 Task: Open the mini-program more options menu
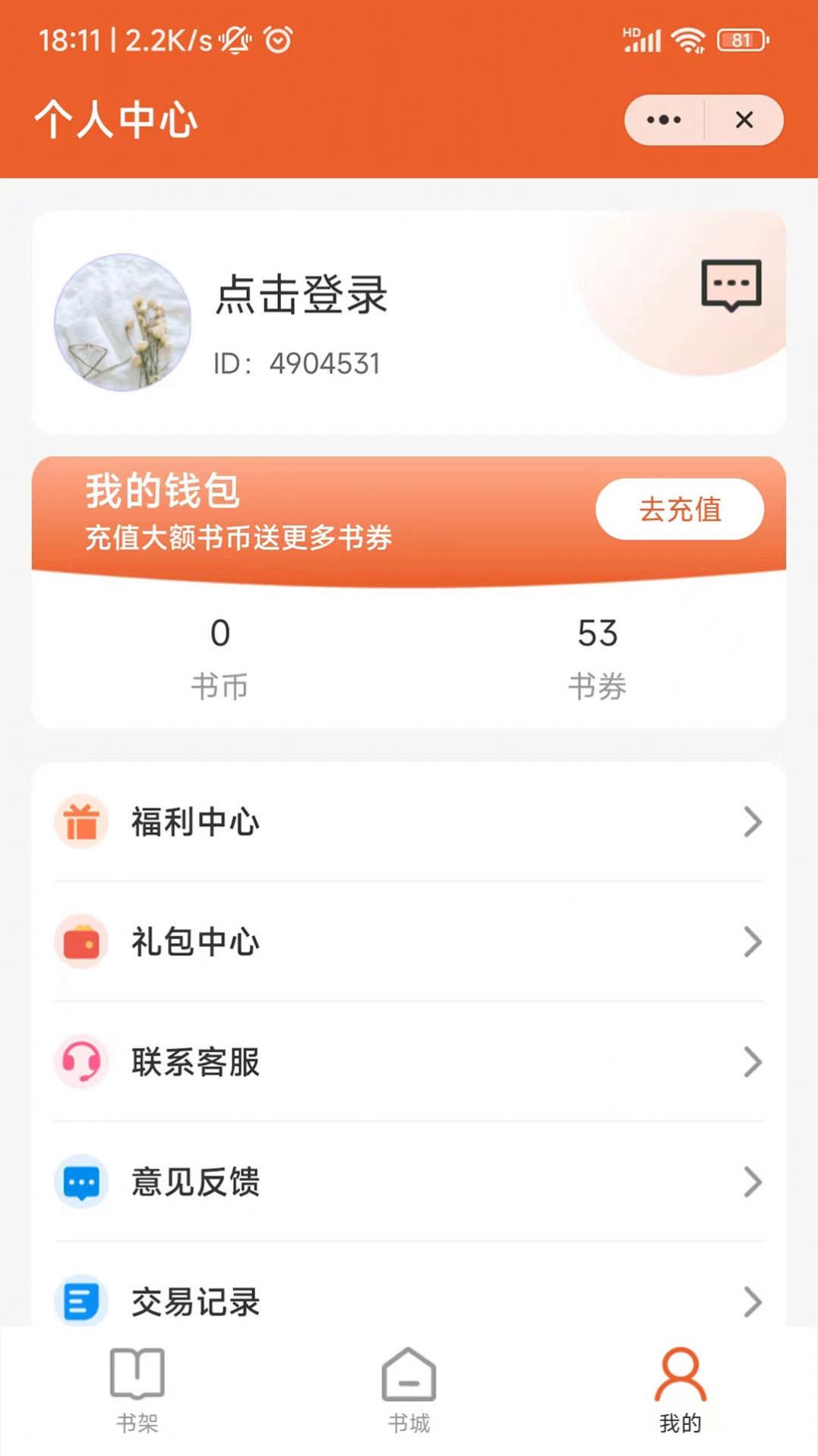[x=662, y=120]
